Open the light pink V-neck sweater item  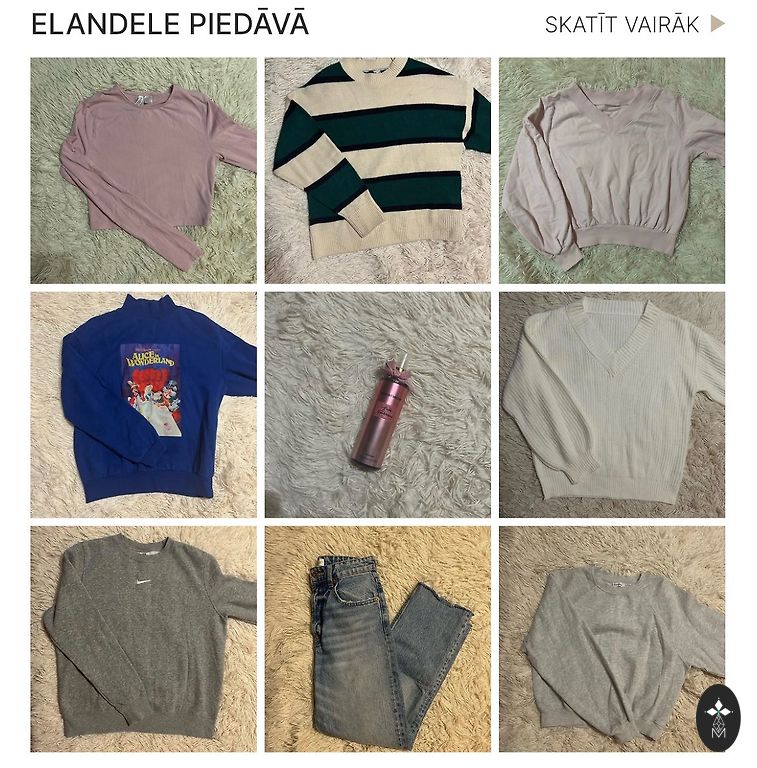611,170
